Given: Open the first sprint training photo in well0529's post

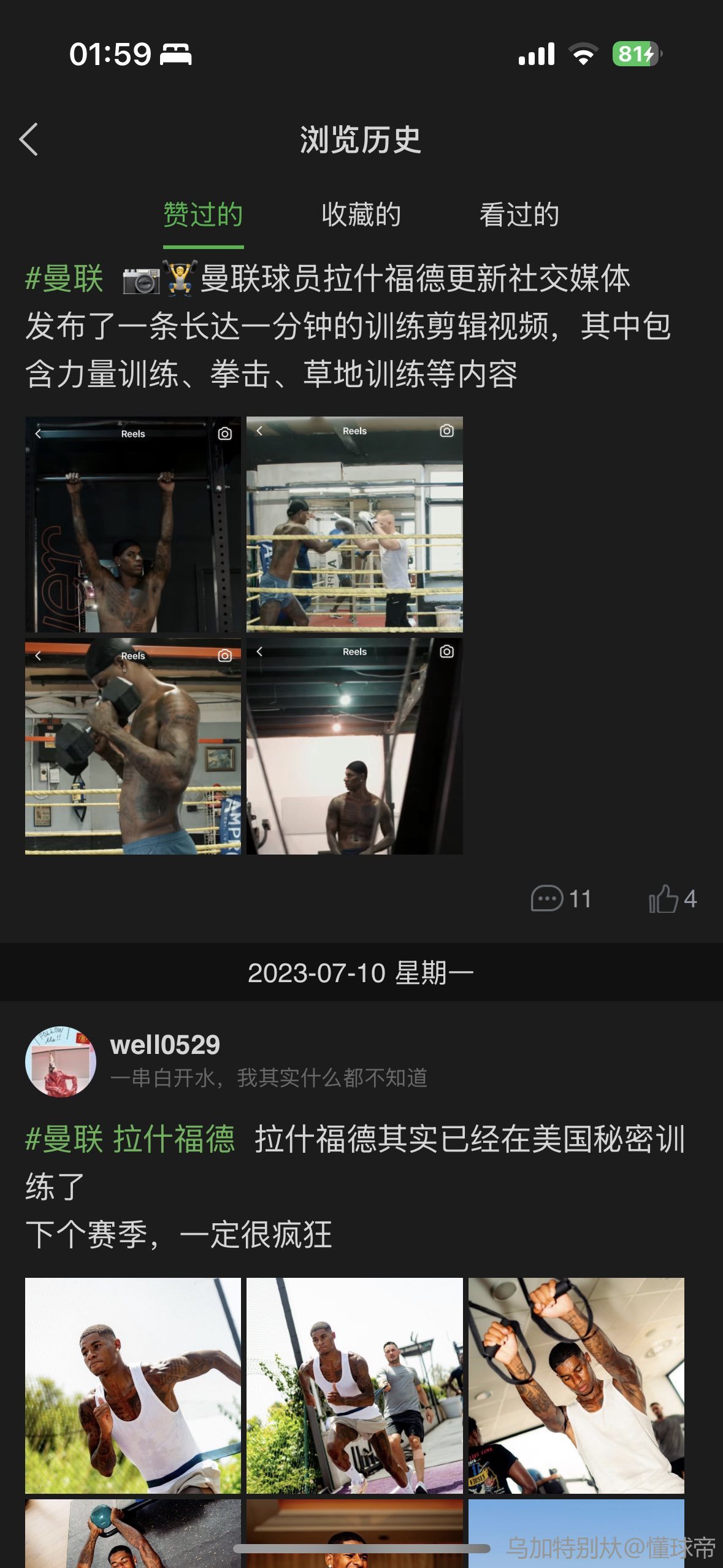Looking at the screenshot, I should coord(132,1385).
